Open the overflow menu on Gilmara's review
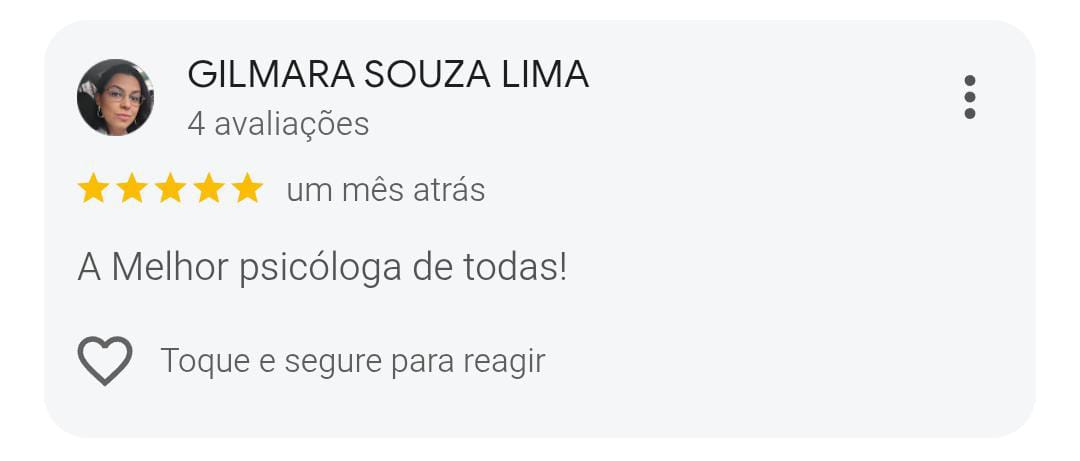 (x=969, y=97)
